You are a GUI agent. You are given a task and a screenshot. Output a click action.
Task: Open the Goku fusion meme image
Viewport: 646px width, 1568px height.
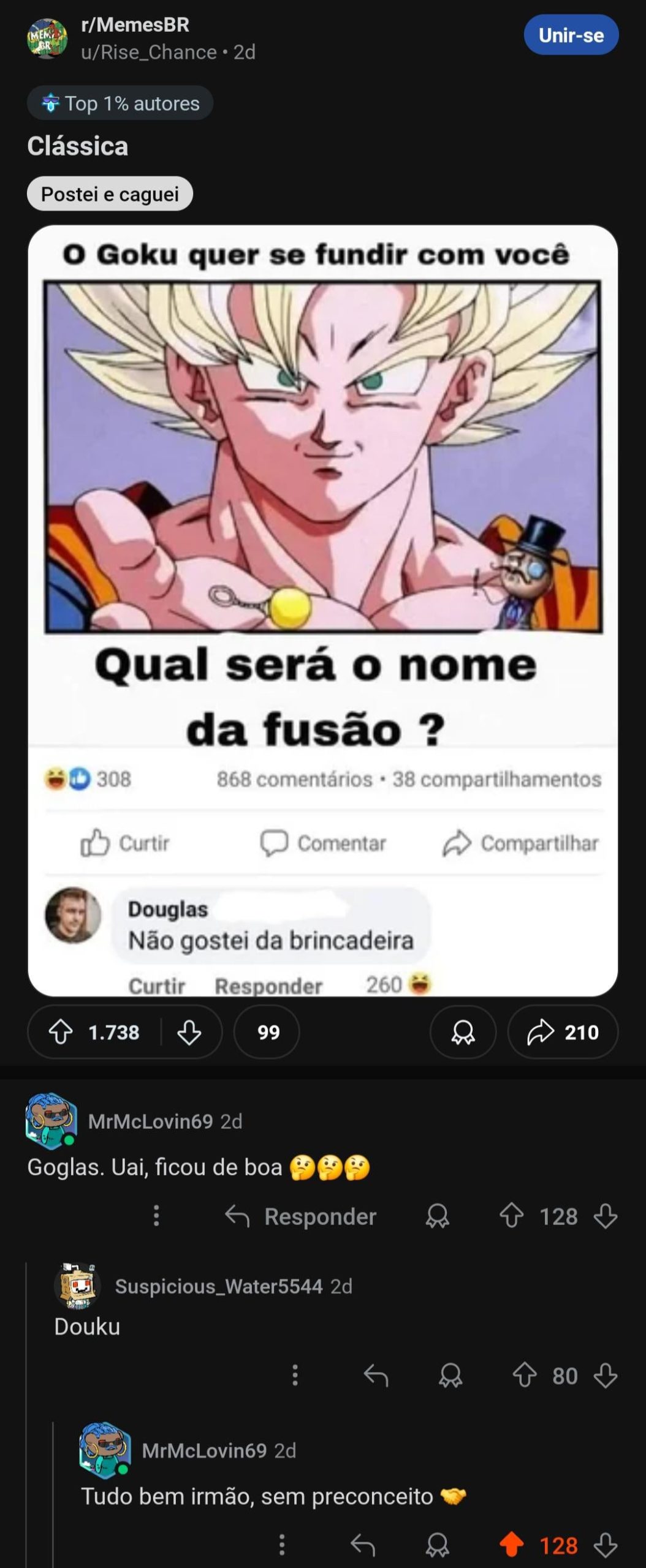click(x=322, y=490)
